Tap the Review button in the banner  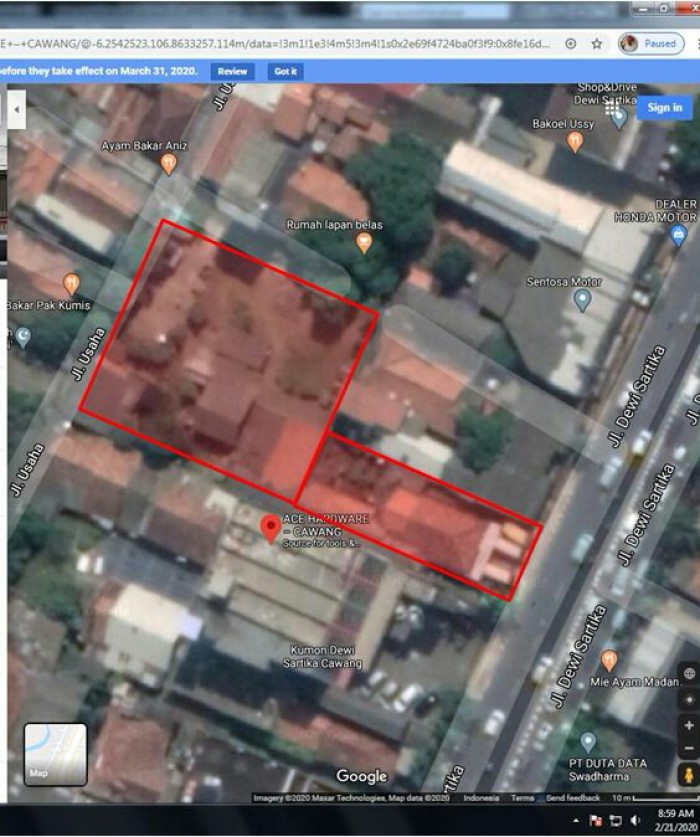click(x=232, y=72)
